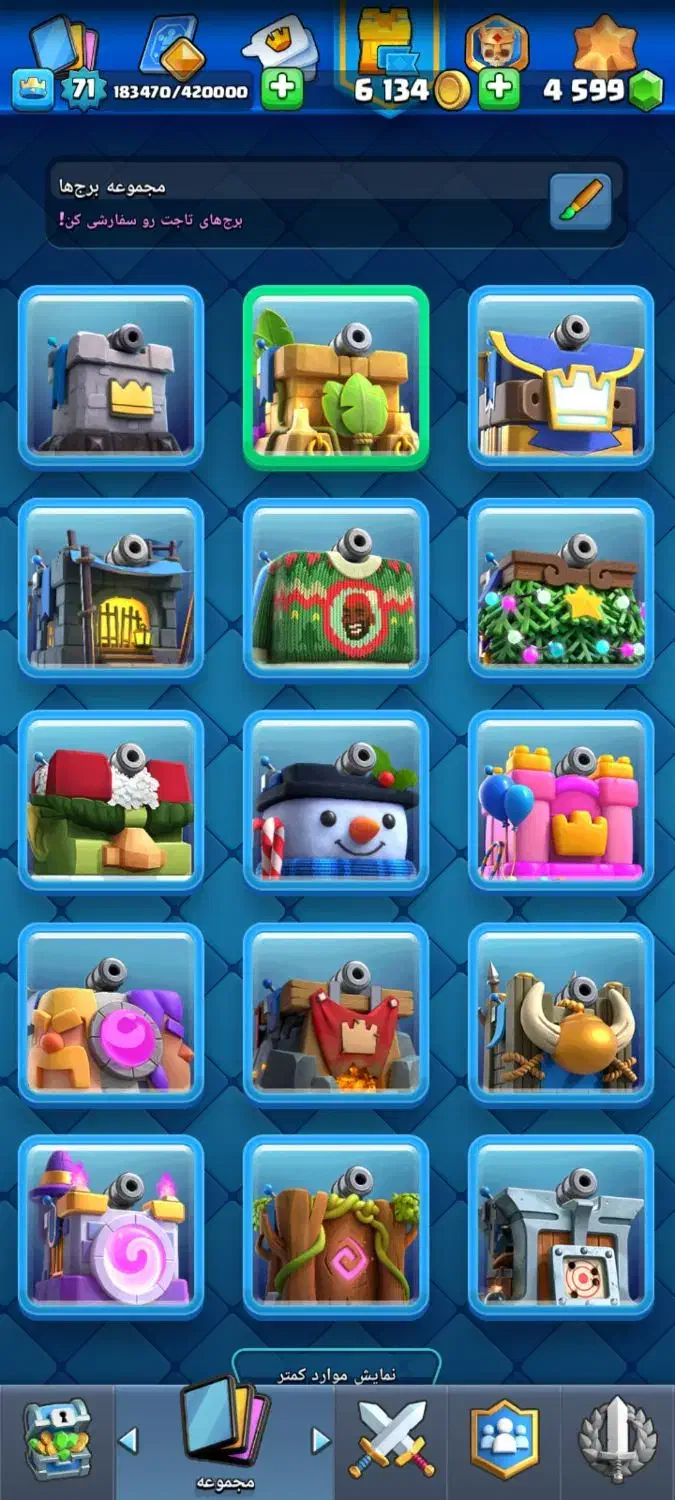The height and width of the screenshot is (1500, 675).
Task: Pick the snowman tower skin
Action: click(336, 802)
